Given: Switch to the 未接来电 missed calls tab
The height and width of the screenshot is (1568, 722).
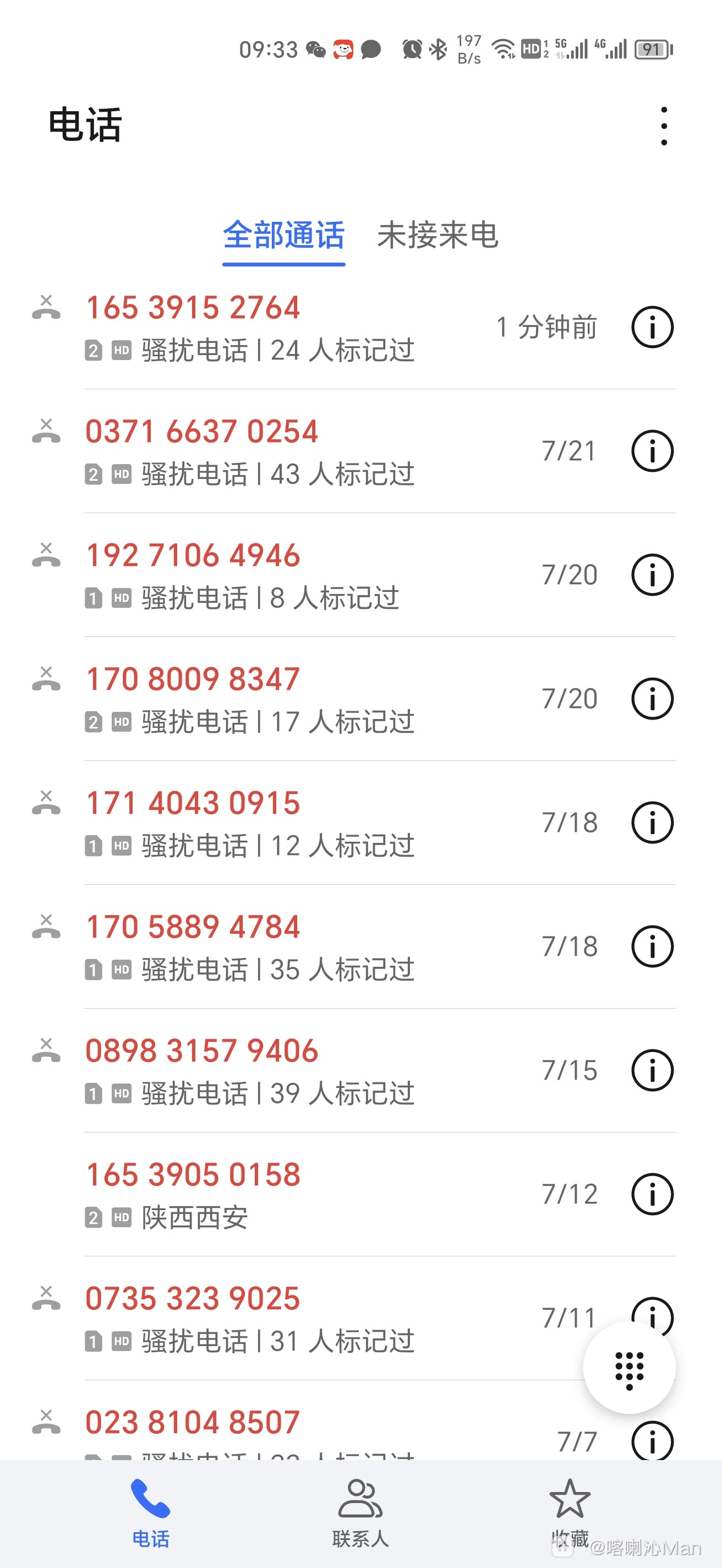Looking at the screenshot, I should 438,238.
